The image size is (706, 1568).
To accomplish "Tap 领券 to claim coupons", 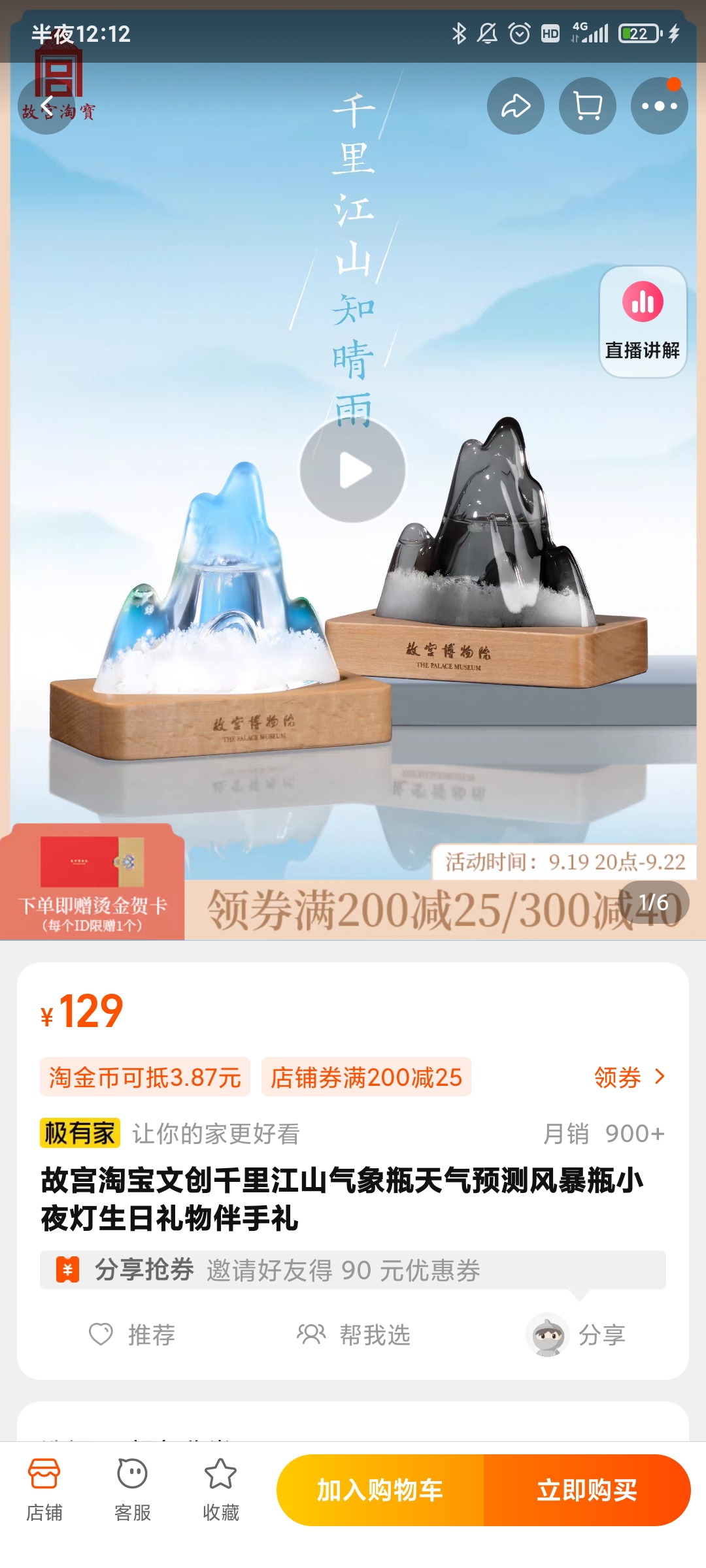I will 629,1077.
